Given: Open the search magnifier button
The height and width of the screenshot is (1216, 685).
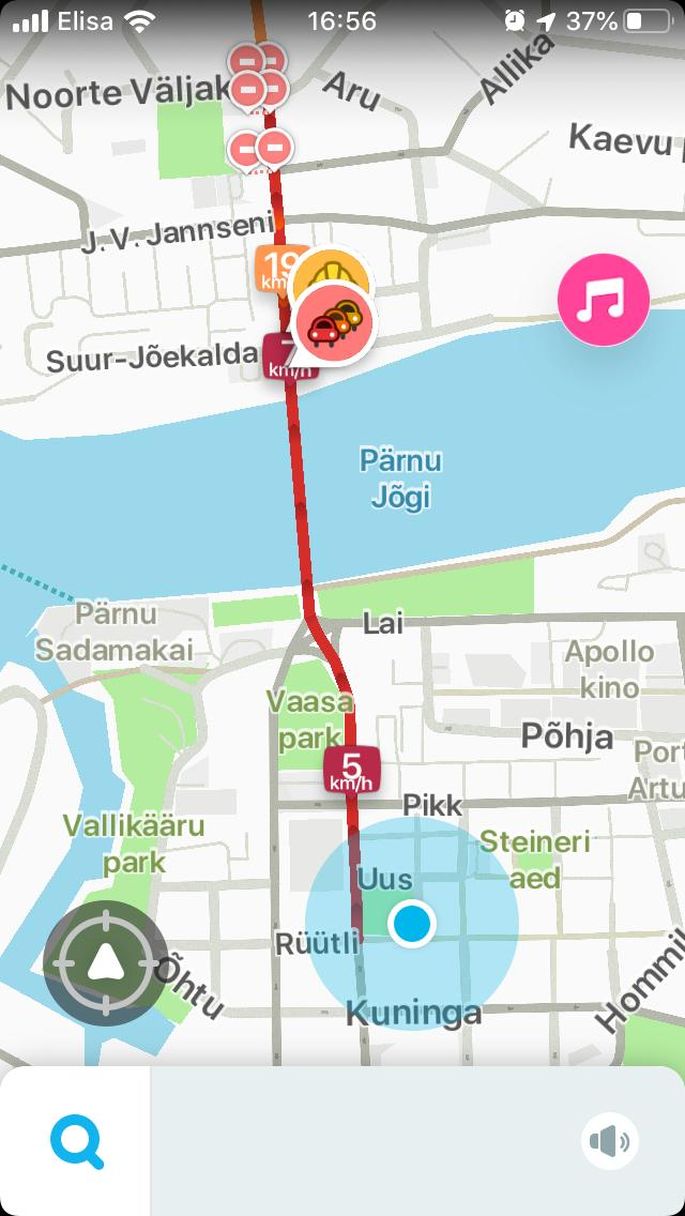Looking at the screenshot, I should tap(76, 1141).
